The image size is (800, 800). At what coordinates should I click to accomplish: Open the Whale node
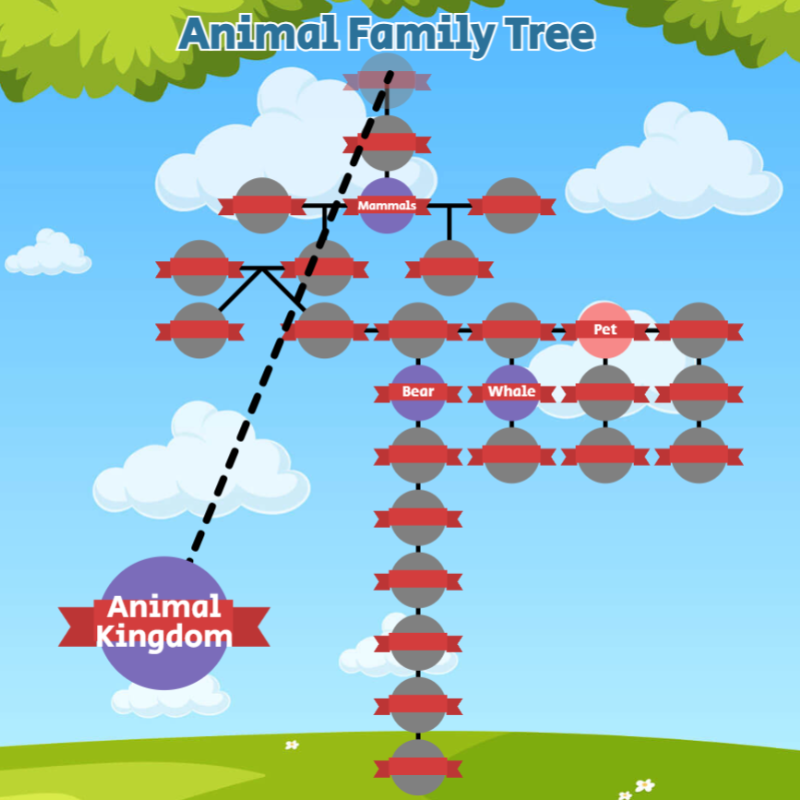tap(511, 392)
